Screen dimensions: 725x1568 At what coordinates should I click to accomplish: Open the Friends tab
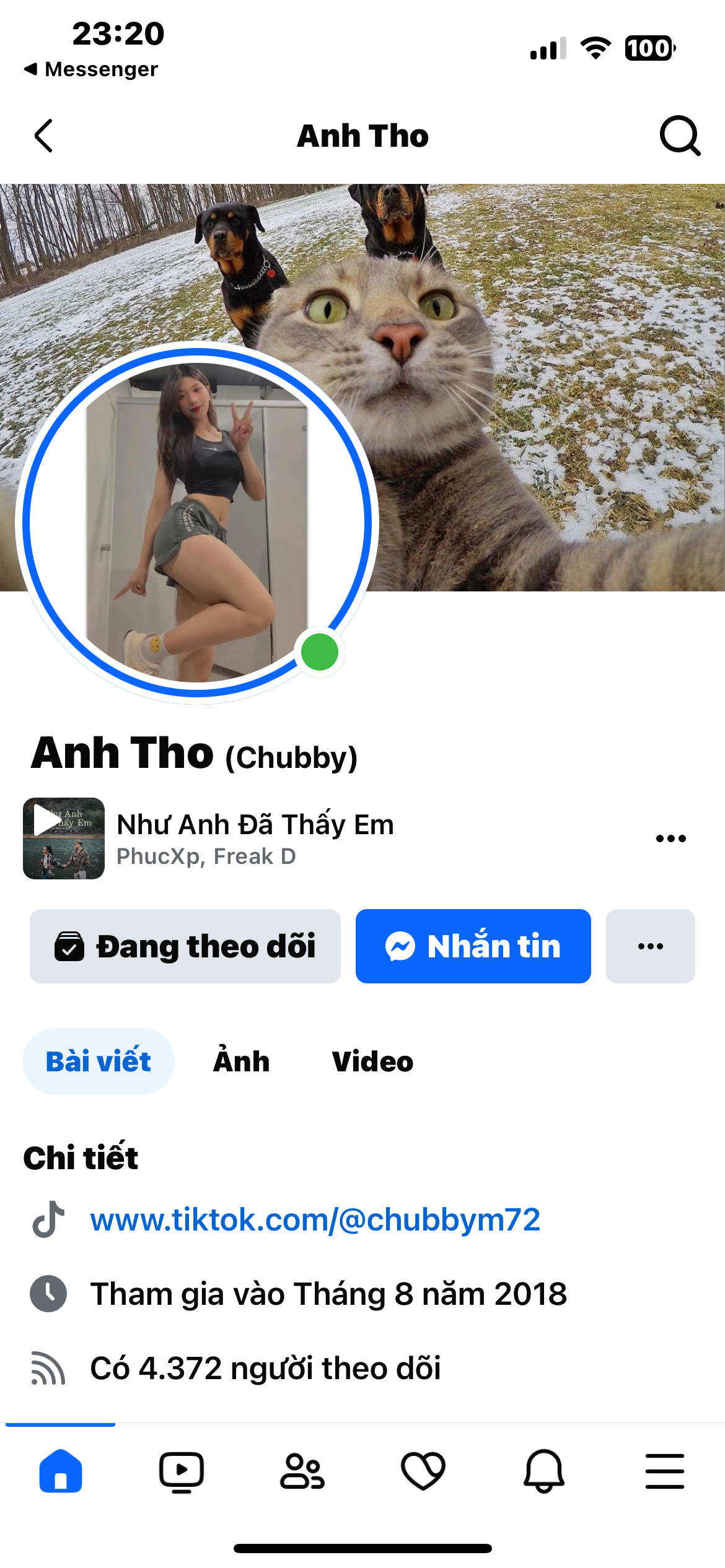pyautogui.click(x=302, y=1471)
